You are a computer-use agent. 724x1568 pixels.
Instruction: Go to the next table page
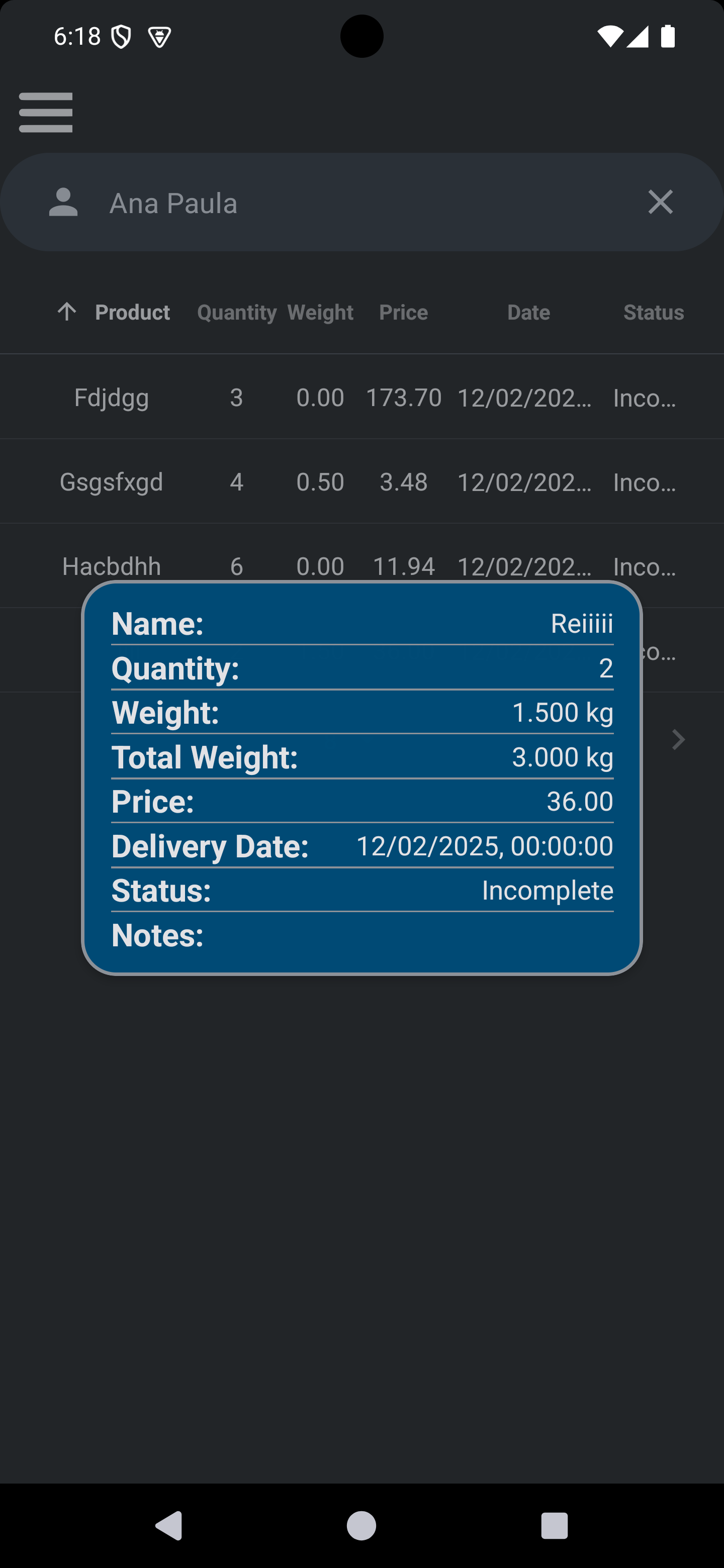(x=678, y=740)
